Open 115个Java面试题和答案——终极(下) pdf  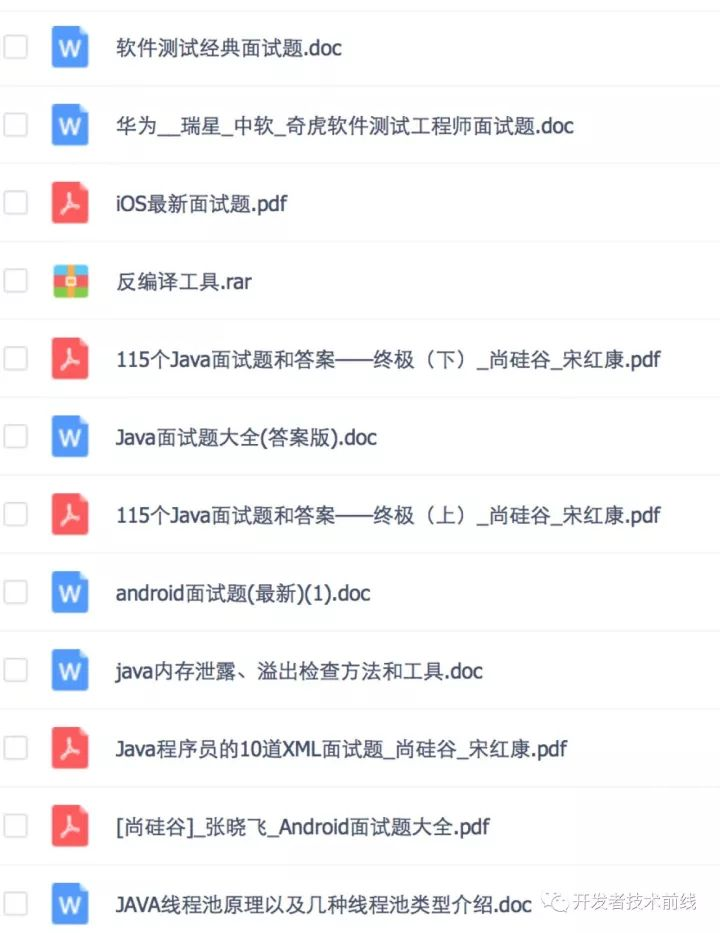(388, 360)
